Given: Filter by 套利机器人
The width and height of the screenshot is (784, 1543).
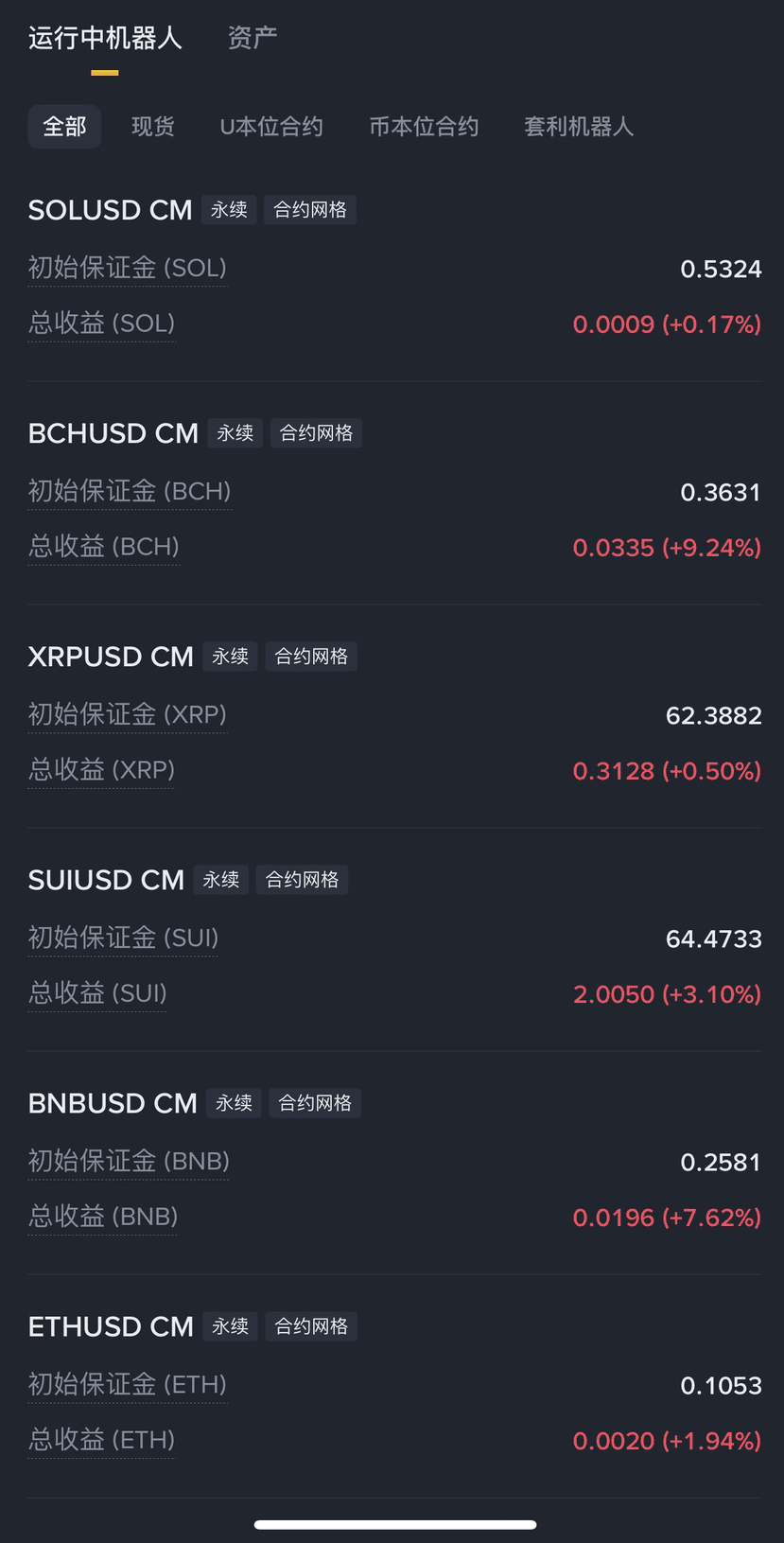Looking at the screenshot, I should [578, 127].
